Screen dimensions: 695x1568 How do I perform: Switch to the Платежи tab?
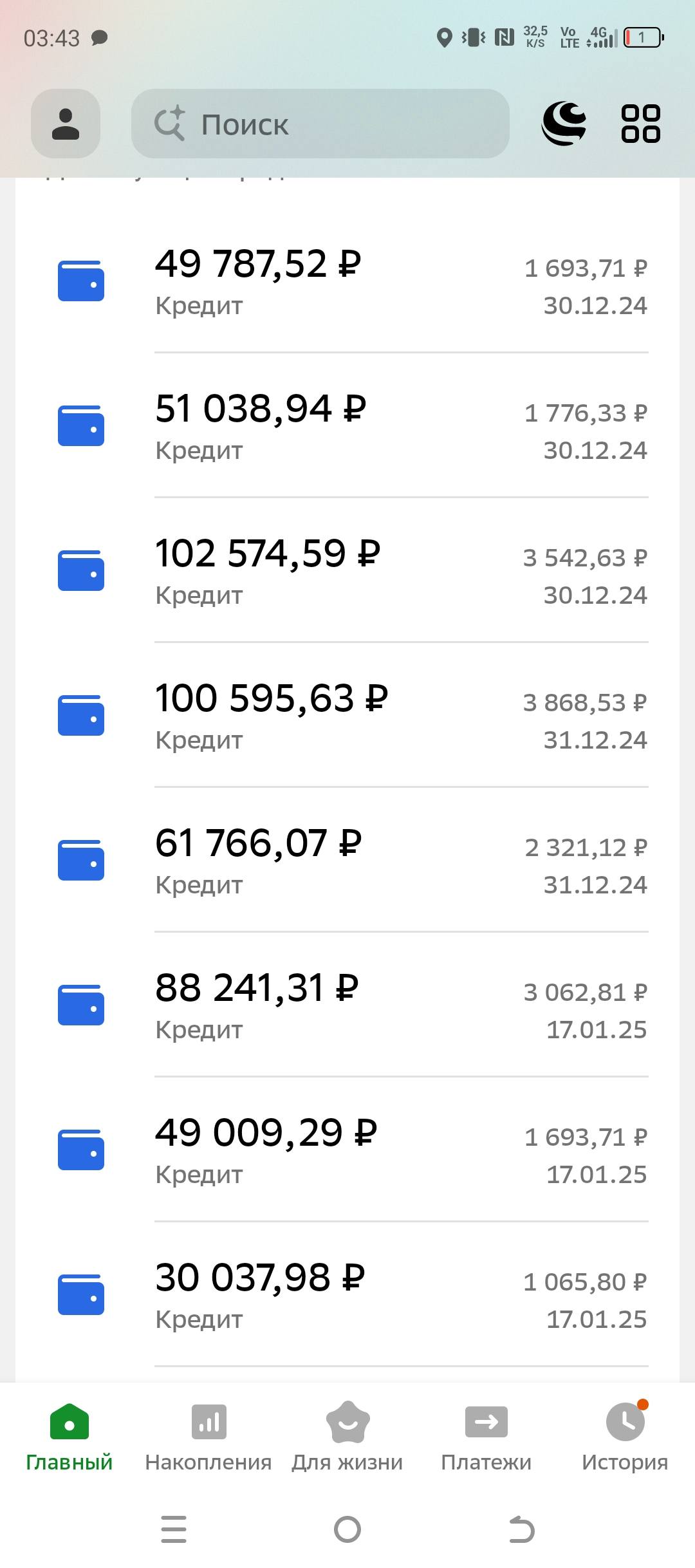486,1442
